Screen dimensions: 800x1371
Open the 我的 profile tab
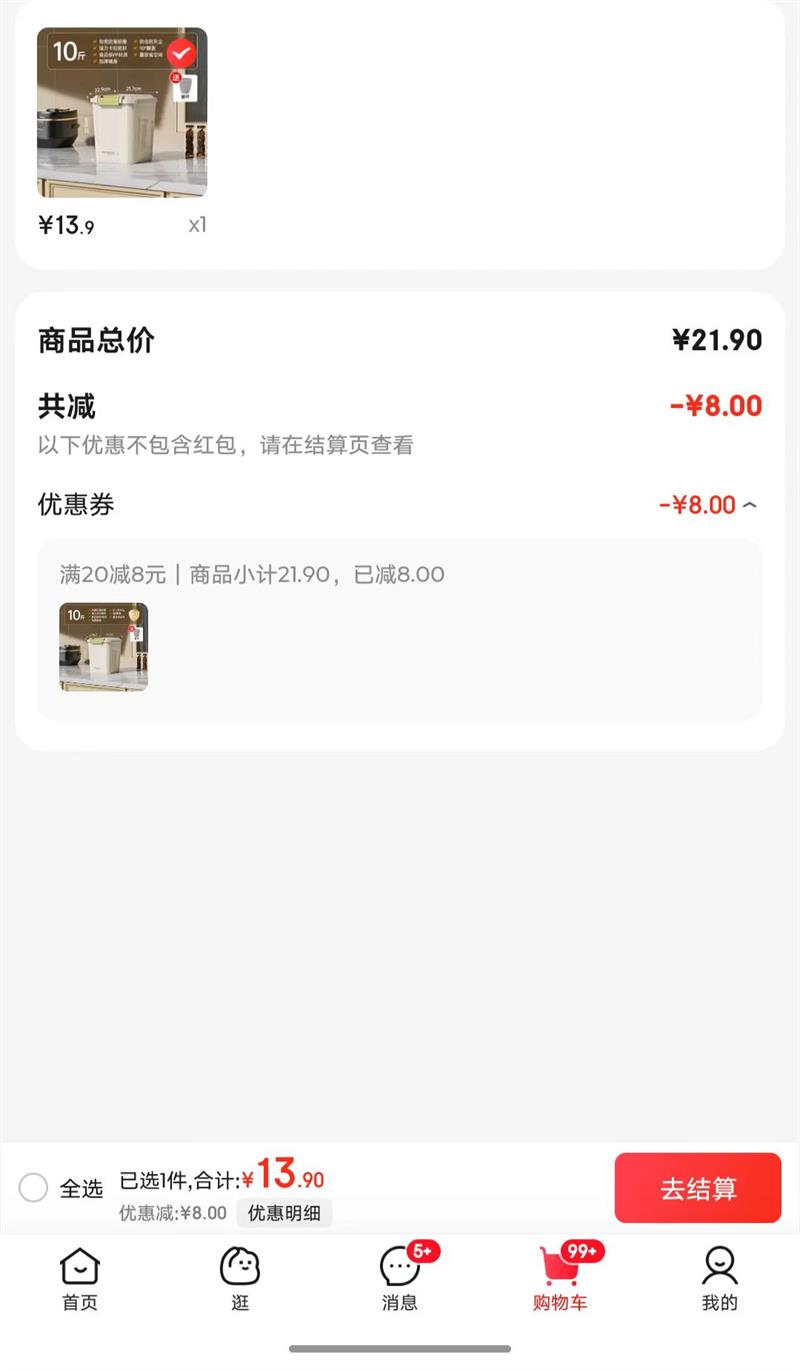[719, 1279]
